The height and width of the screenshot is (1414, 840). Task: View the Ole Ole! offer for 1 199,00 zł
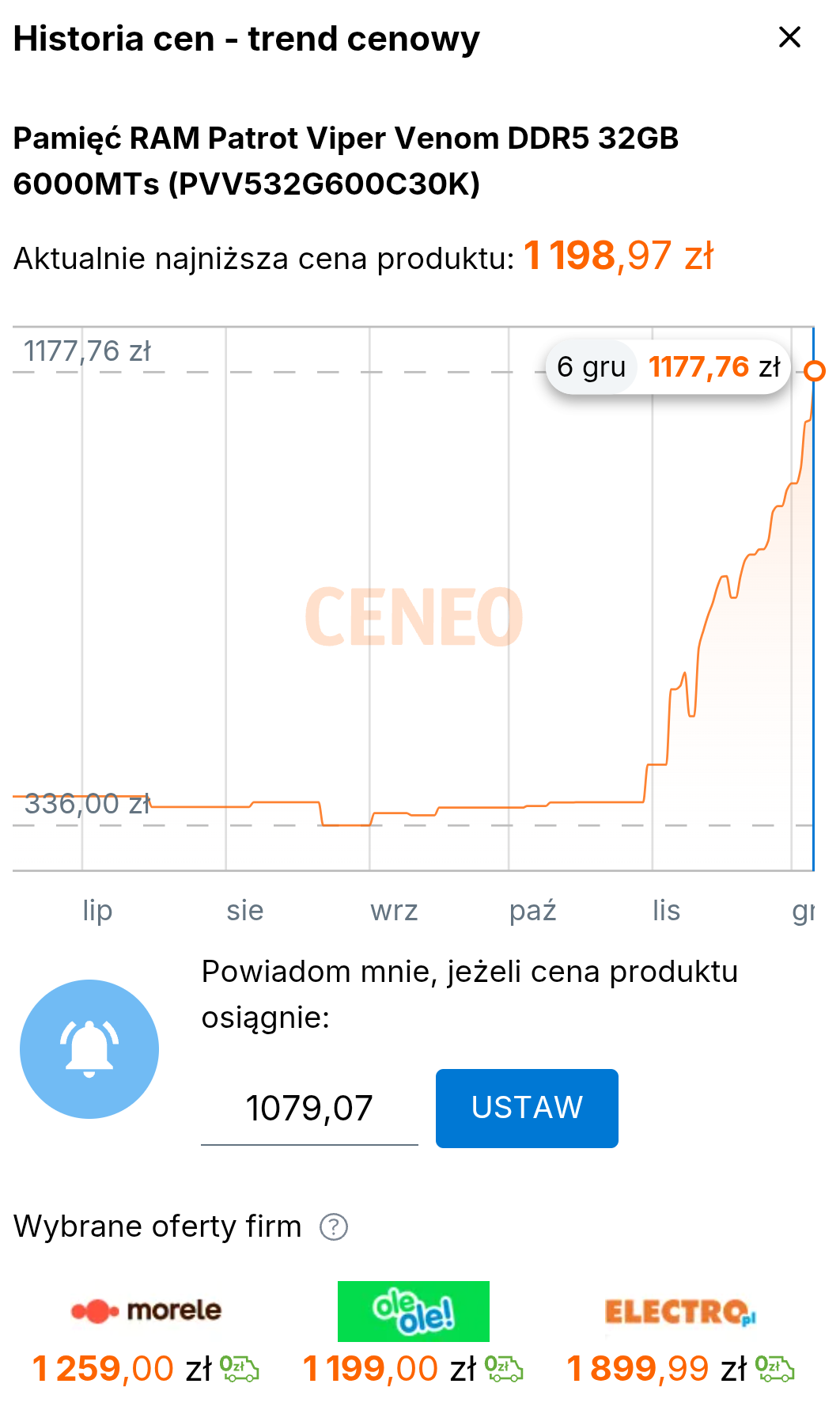click(x=413, y=1337)
